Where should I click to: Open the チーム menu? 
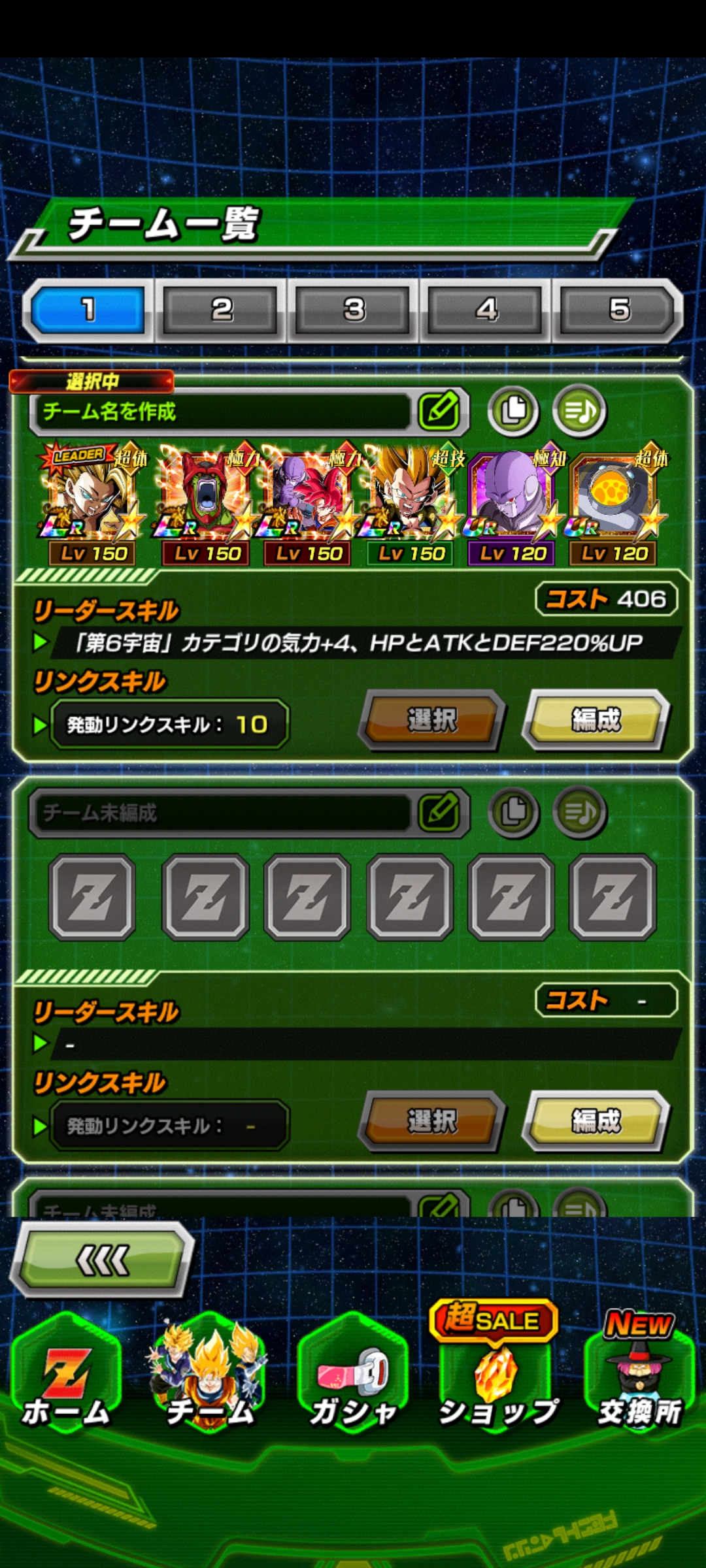click(209, 1379)
